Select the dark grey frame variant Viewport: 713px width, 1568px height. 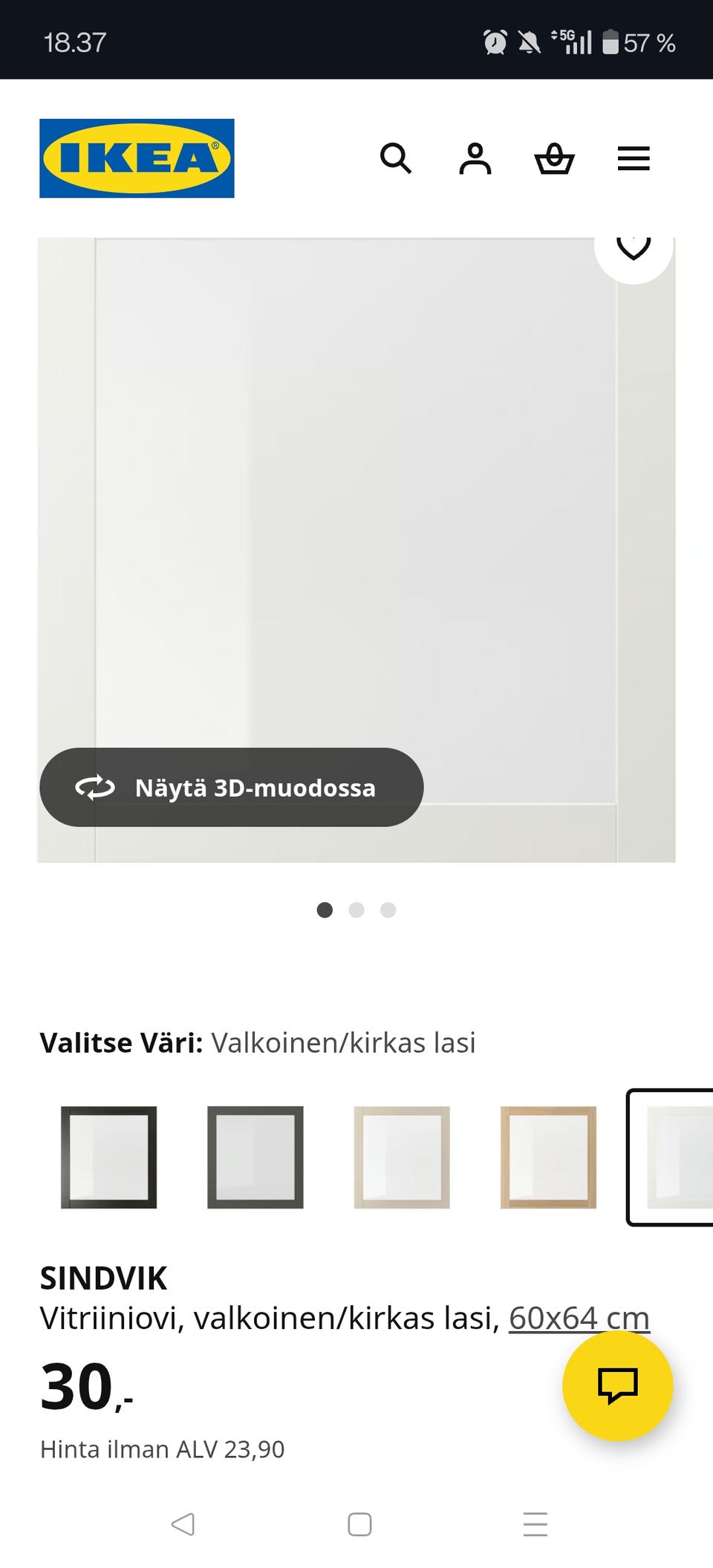click(x=255, y=1157)
